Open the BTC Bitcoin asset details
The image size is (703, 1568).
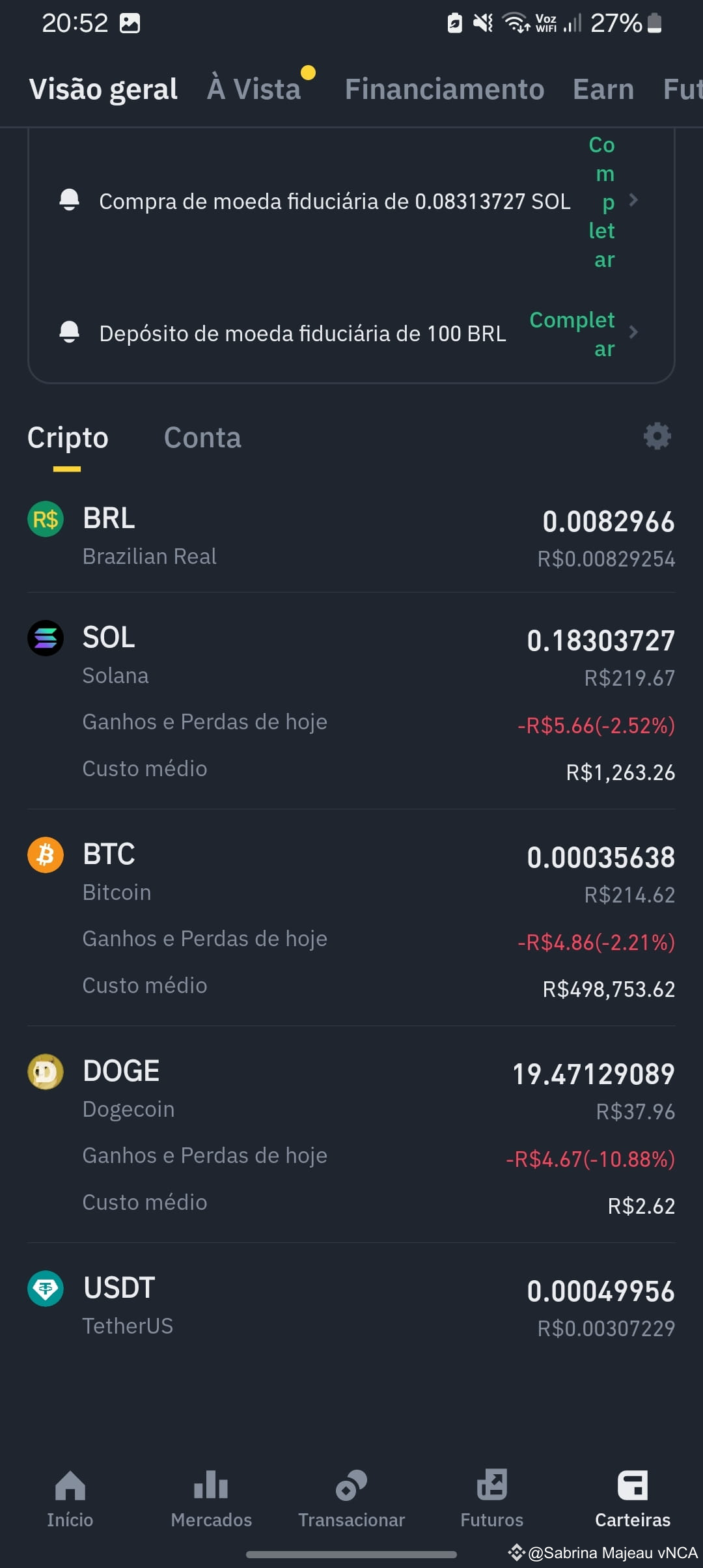tap(351, 918)
